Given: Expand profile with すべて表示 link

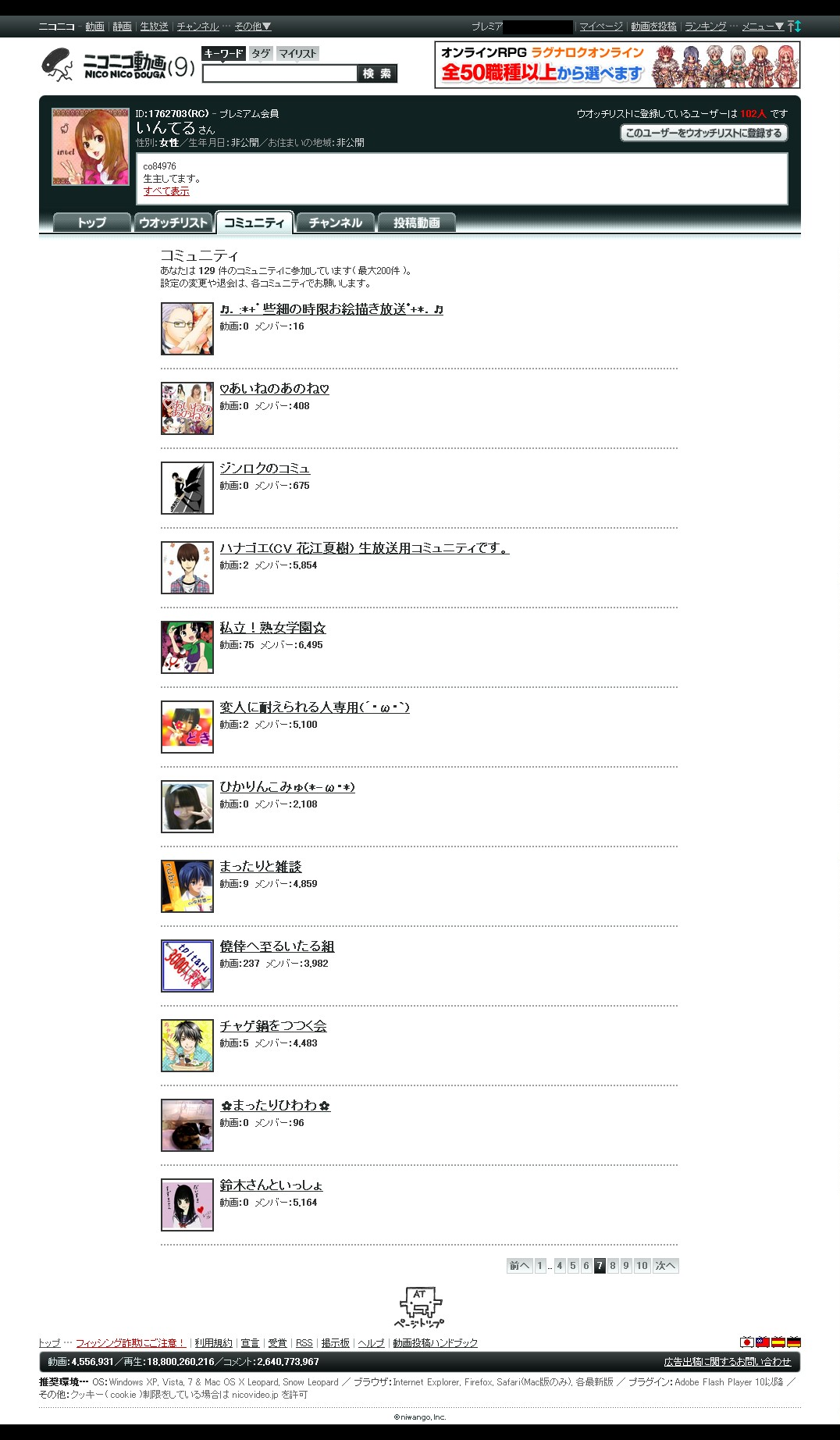Looking at the screenshot, I should [x=166, y=191].
